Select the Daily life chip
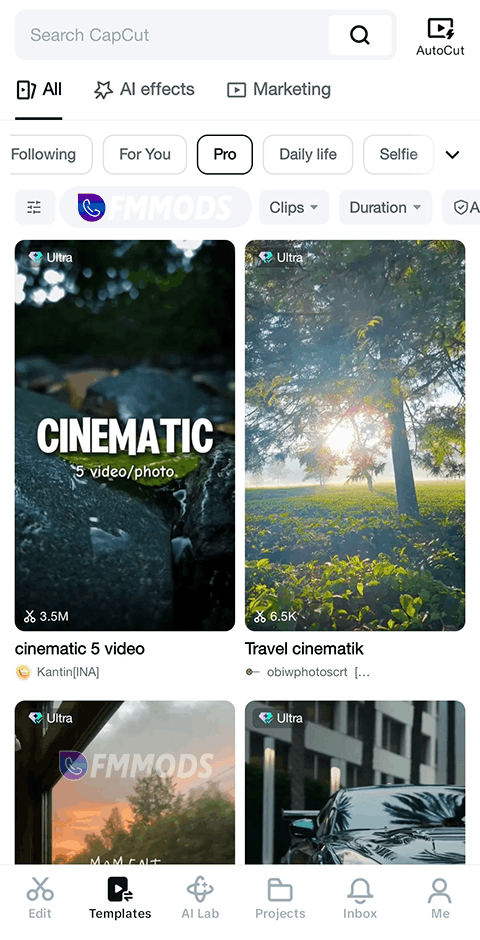Image resolution: width=480 pixels, height=940 pixels. (x=308, y=155)
